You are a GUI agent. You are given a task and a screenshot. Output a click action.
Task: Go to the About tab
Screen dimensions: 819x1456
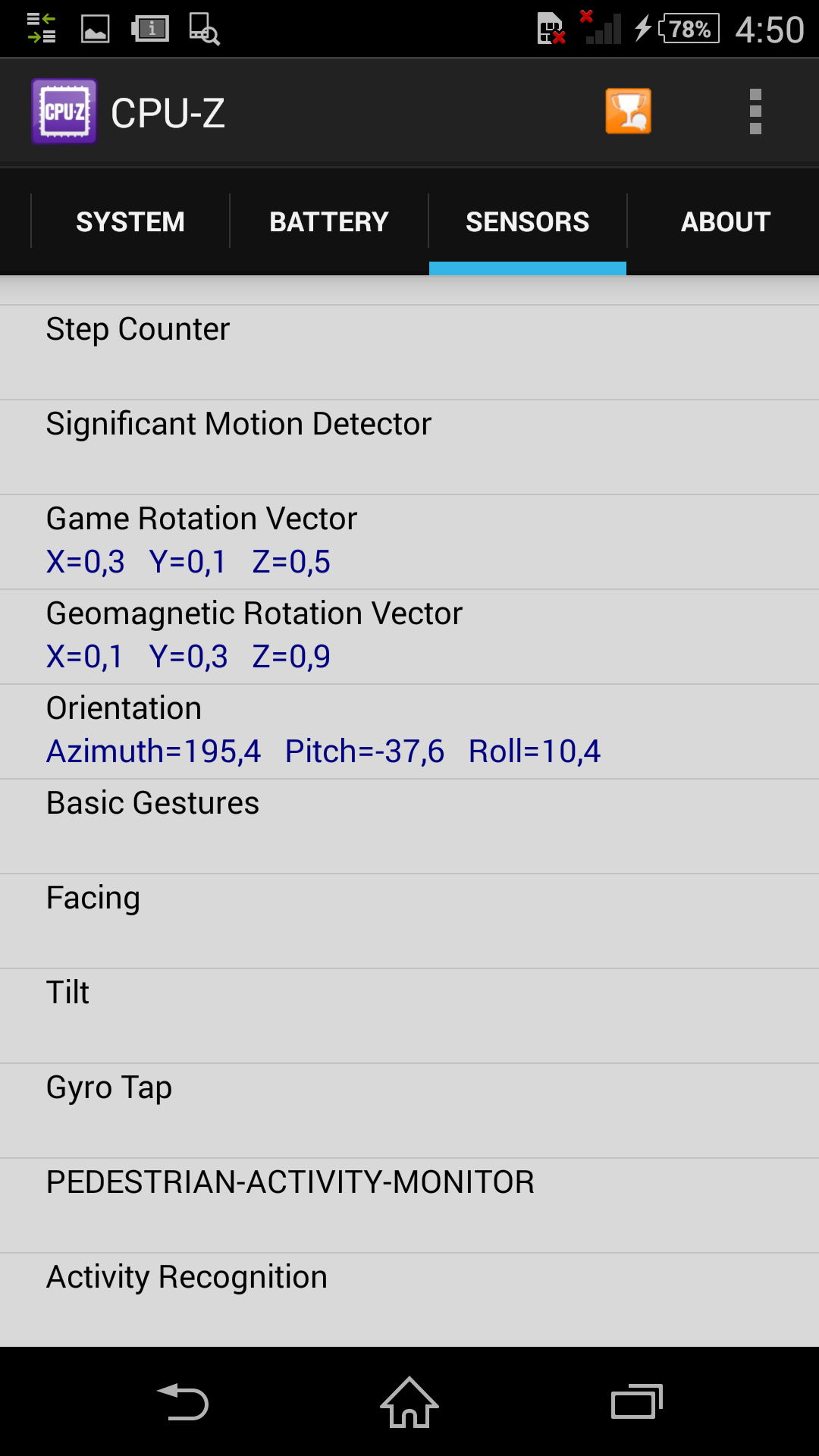tap(725, 221)
